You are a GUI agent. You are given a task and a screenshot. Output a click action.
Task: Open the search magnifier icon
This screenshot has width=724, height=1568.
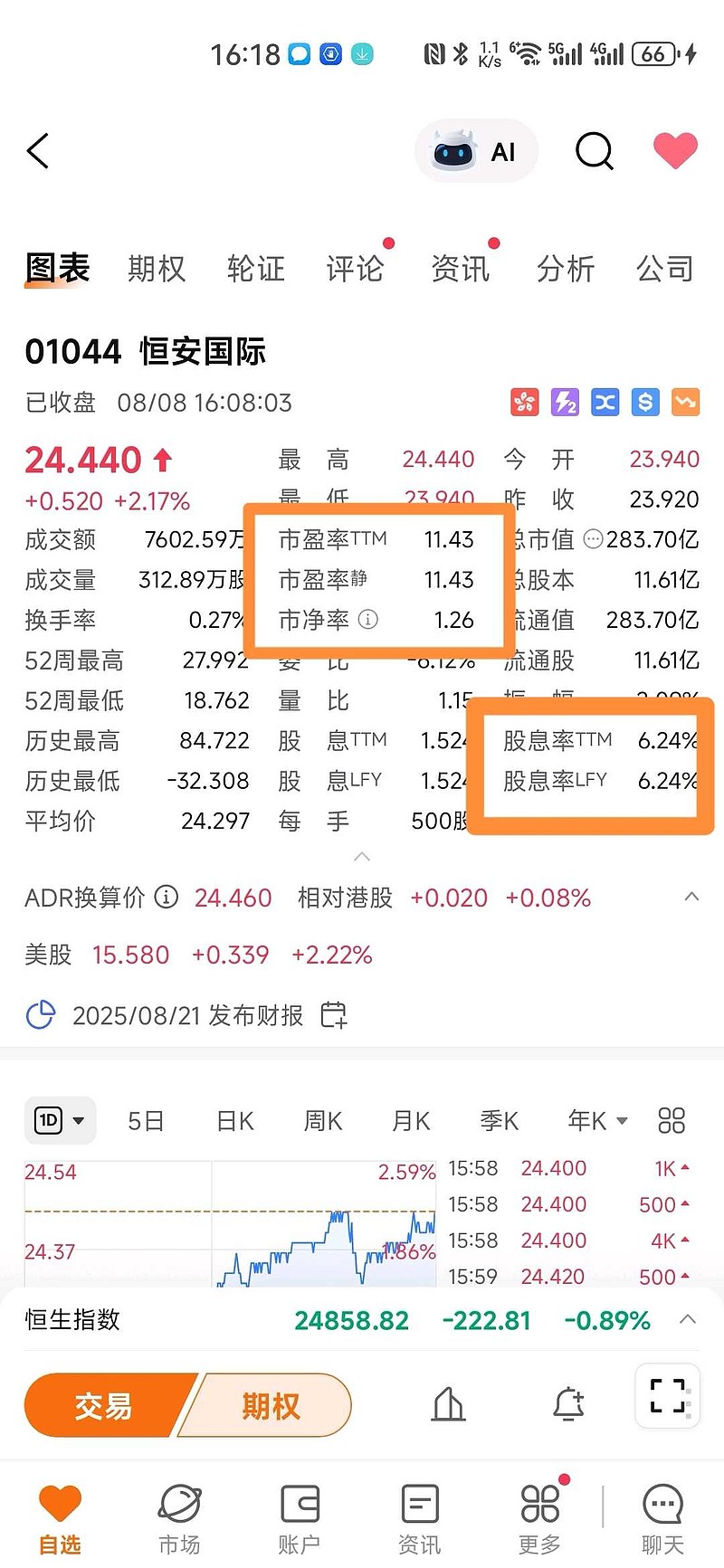coord(595,151)
